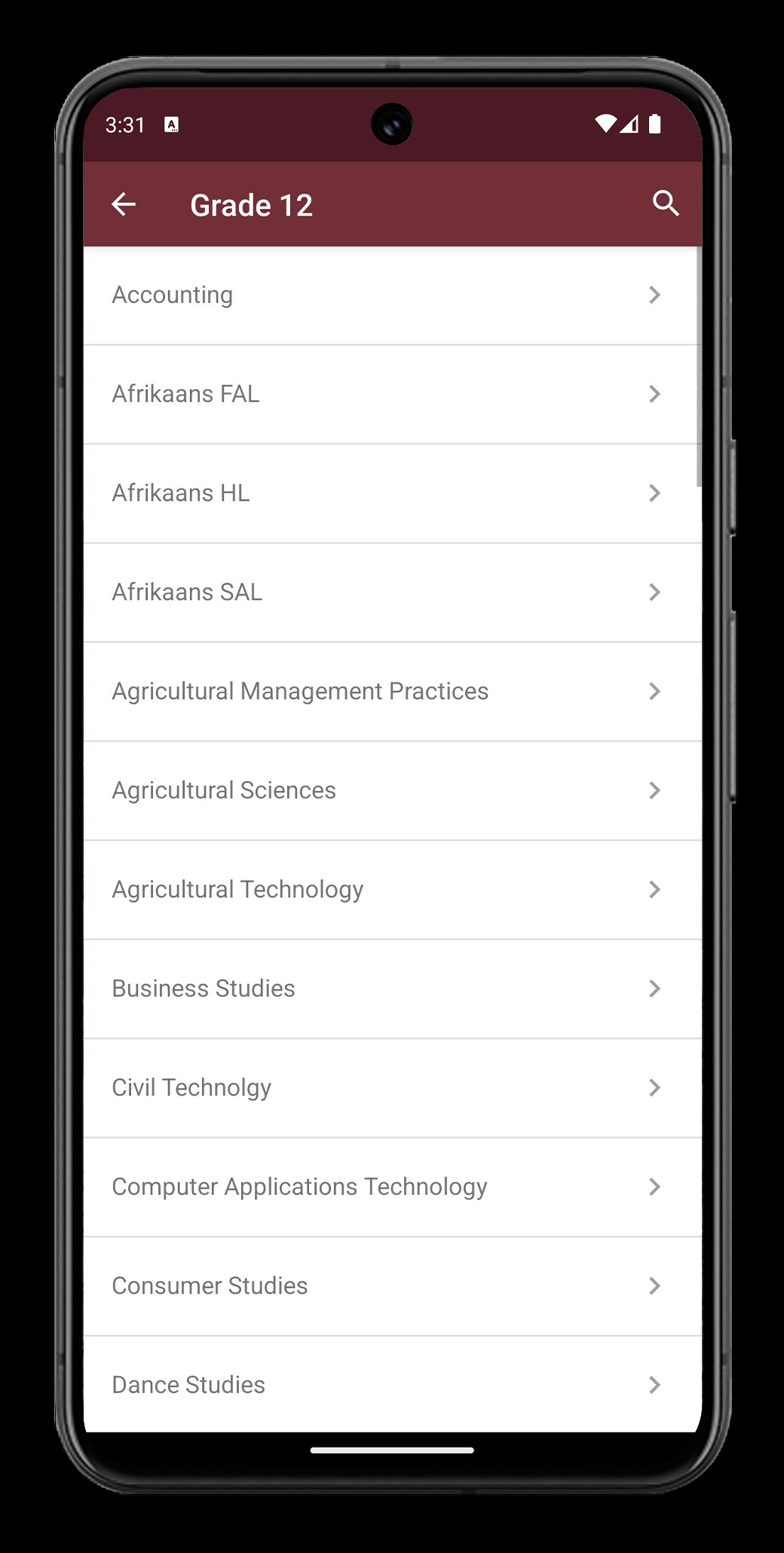Open Dance Studies
This screenshot has height=1553, width=784.
pos(392,1385)
